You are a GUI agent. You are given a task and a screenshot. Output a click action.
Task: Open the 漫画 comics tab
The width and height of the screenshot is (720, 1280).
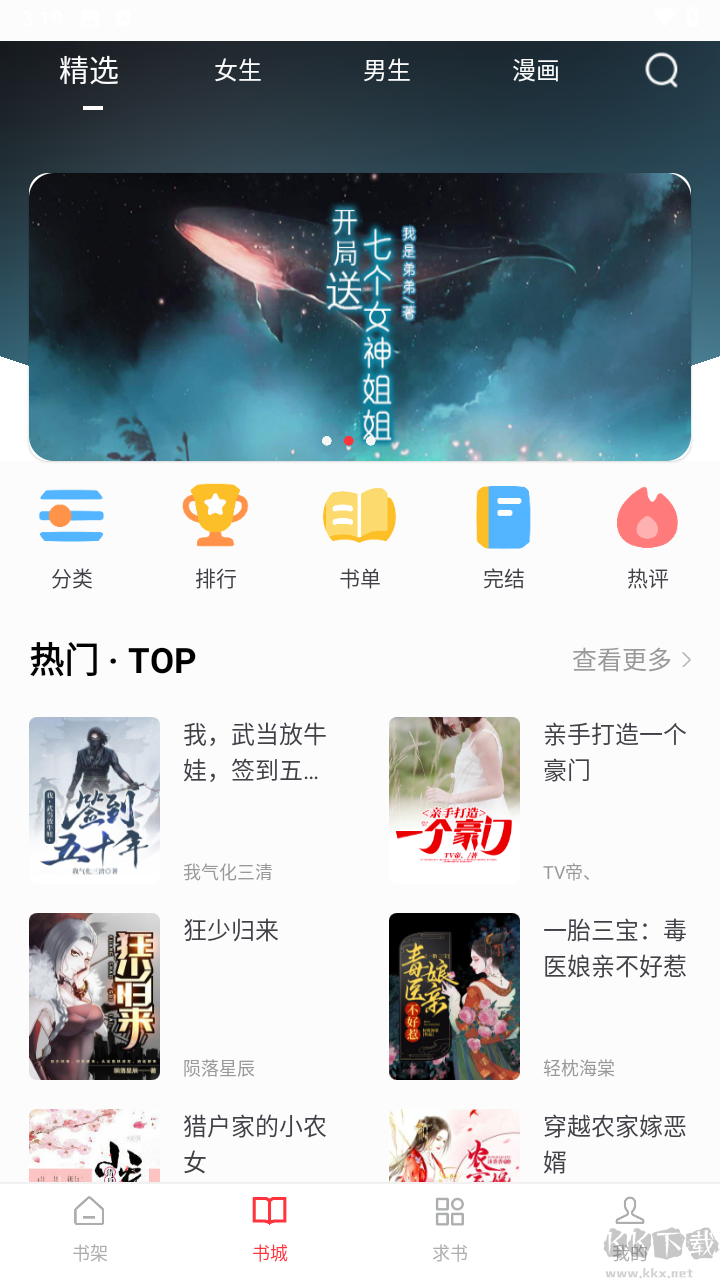pos(536,70)
